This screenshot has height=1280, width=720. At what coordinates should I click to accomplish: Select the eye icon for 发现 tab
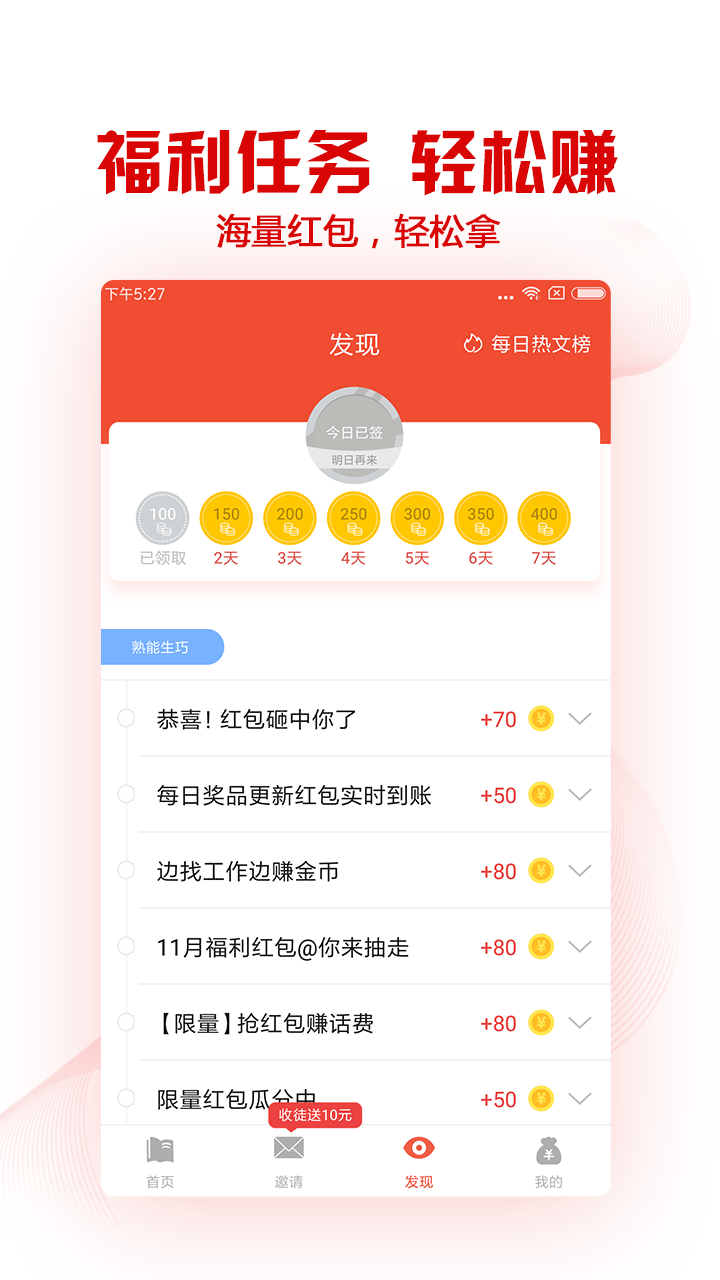(x=417, y=1148)
